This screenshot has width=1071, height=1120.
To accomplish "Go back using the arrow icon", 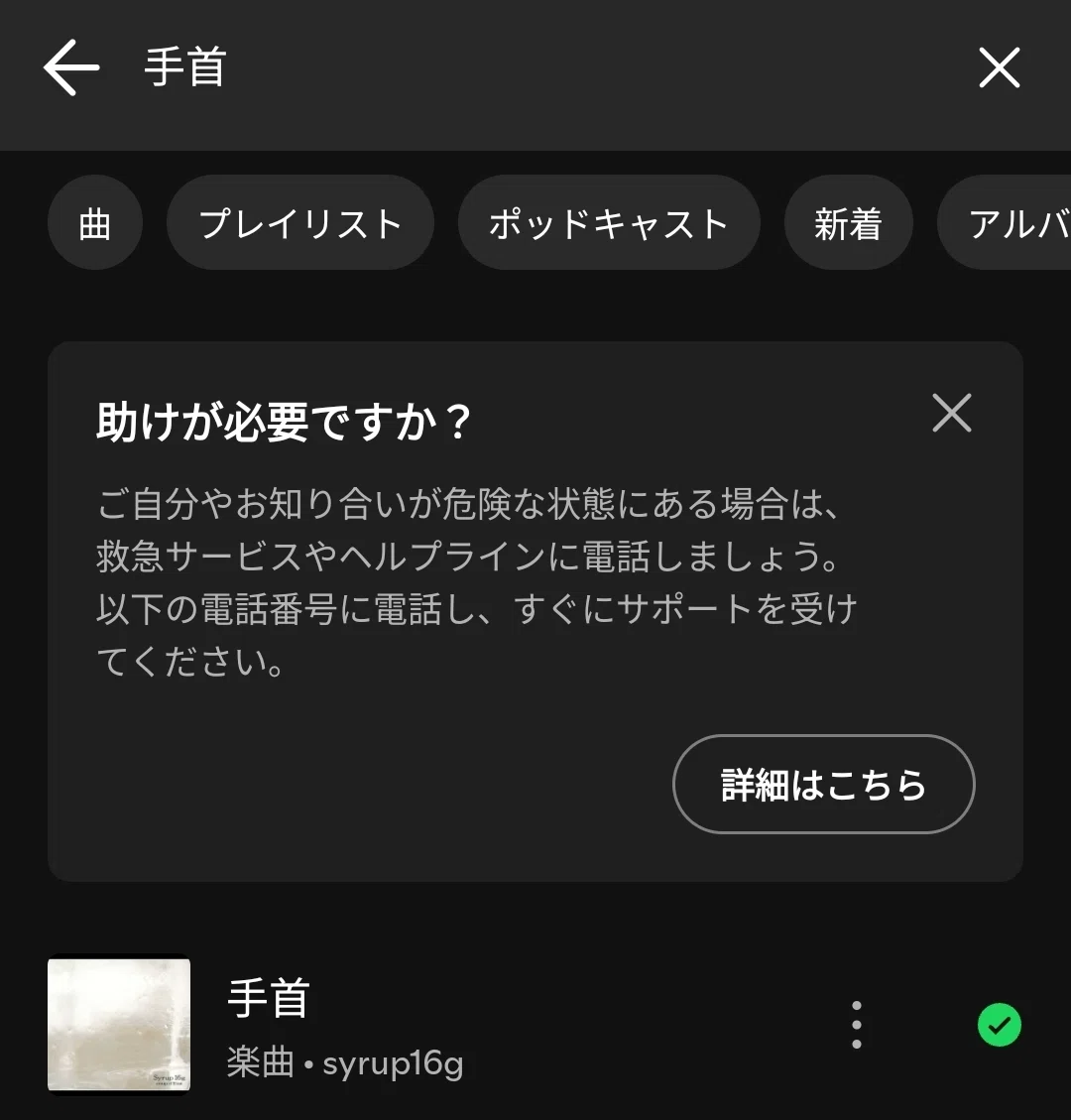I will pos(71,67).
